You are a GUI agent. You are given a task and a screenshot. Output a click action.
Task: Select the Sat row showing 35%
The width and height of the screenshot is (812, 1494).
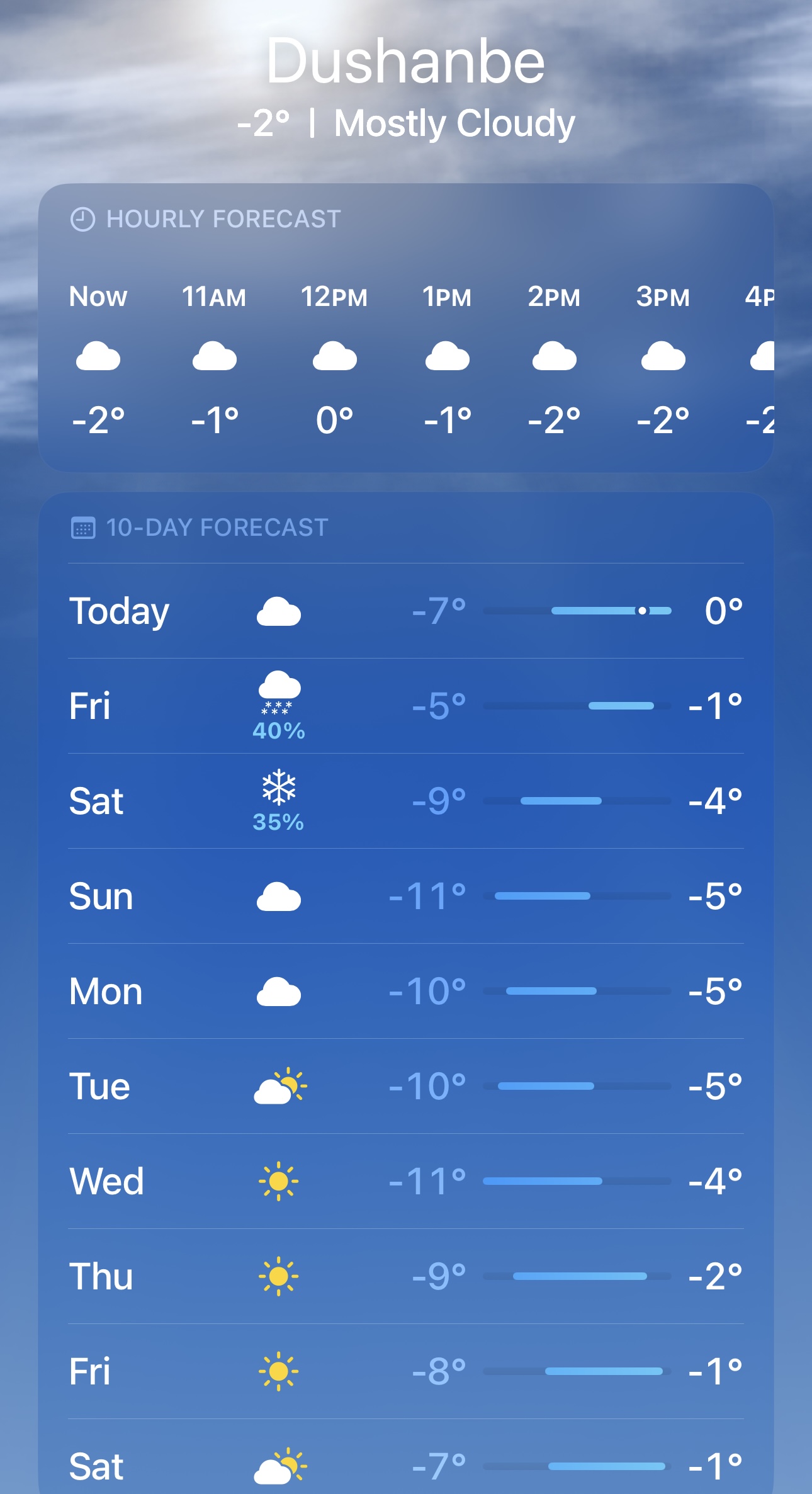click(x=405, y=801)
